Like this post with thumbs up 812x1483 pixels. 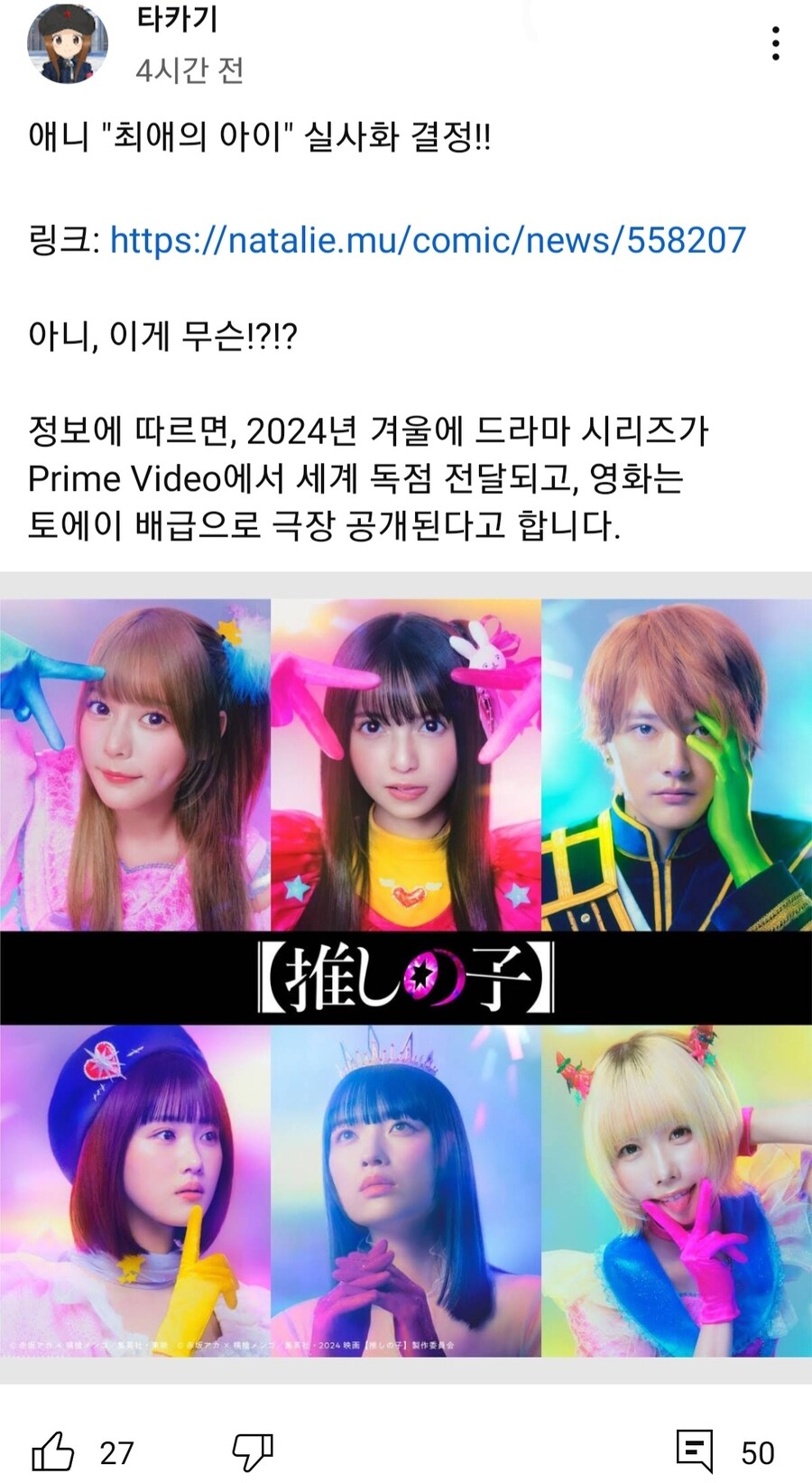[x=53, y=1451]
